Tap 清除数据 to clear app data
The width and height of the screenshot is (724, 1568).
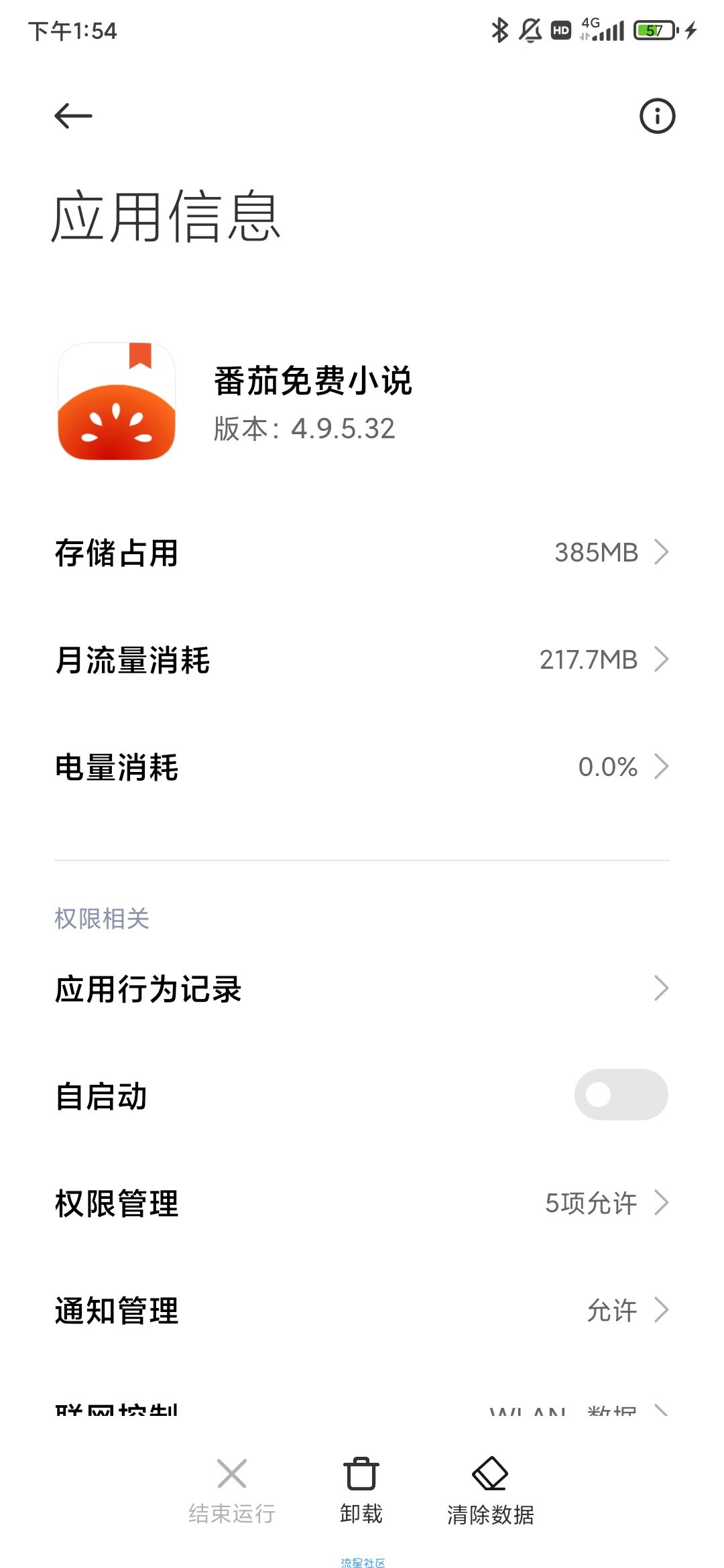click(x=490, y=1489)
